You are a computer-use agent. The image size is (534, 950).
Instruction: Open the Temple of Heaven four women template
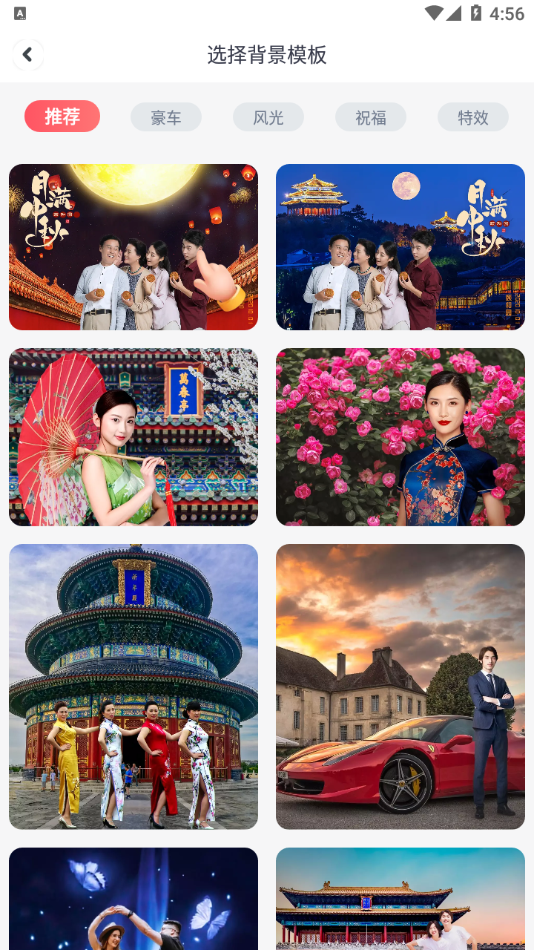[x=133, y=686]
